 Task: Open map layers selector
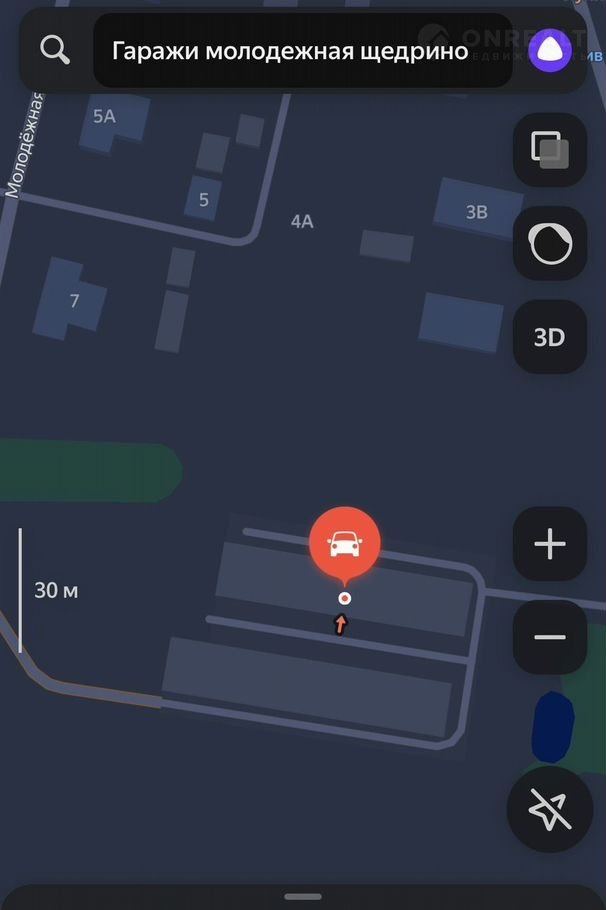pos(549,150)
